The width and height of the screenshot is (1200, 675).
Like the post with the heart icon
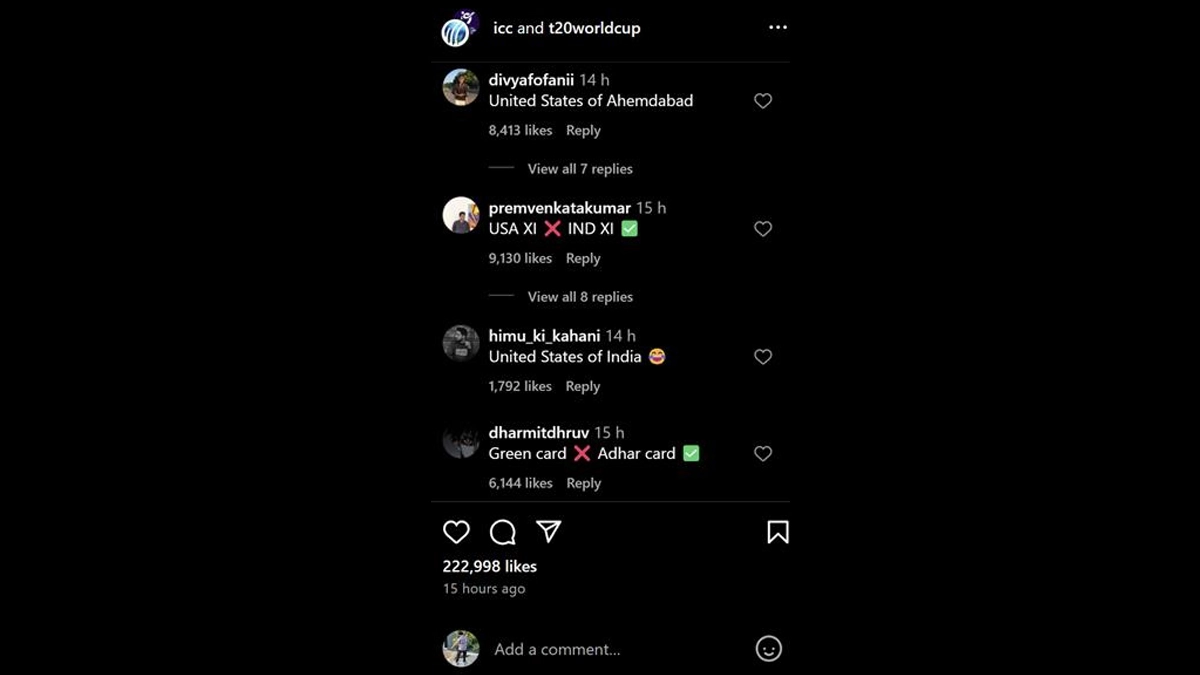[456, 532]
